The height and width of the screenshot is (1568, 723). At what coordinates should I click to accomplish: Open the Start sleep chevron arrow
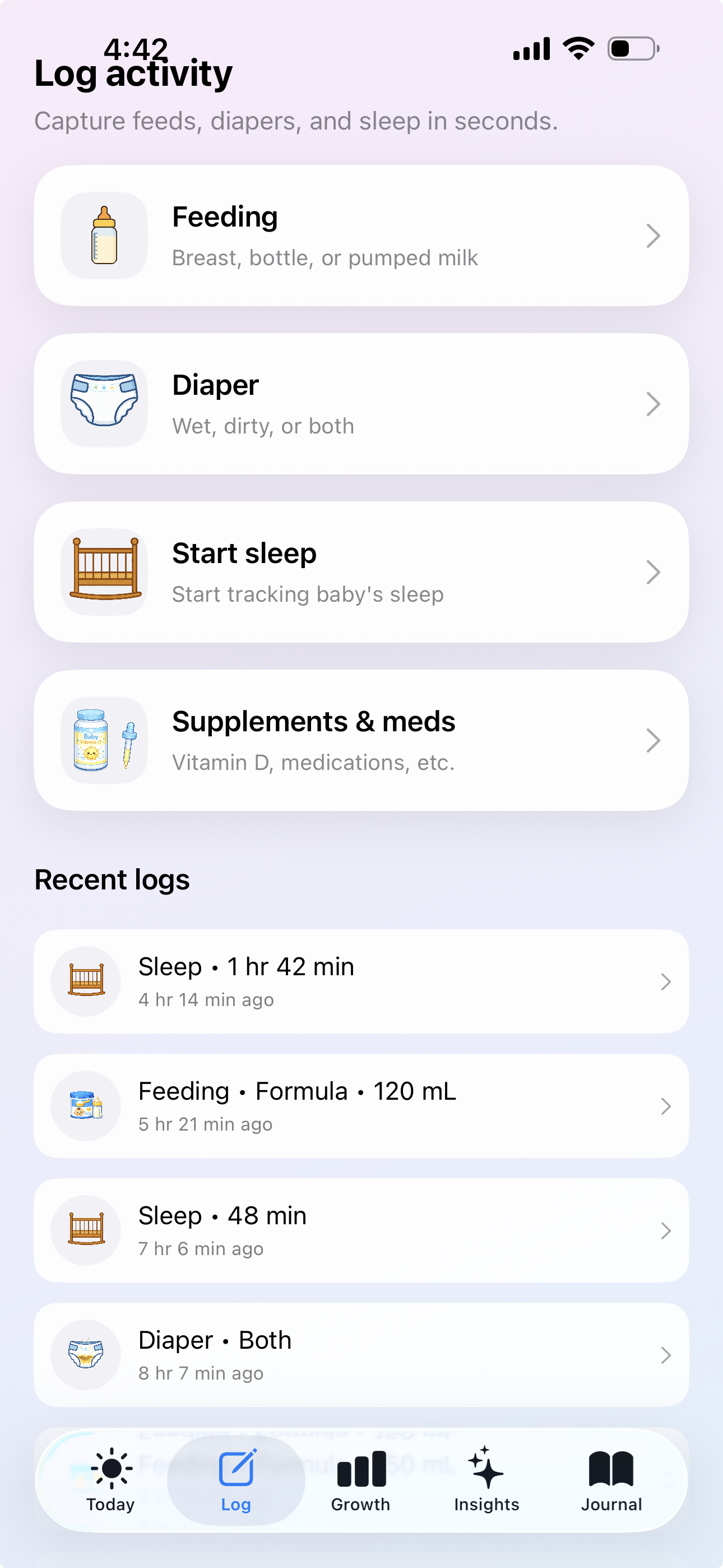[x=653, y=571]
